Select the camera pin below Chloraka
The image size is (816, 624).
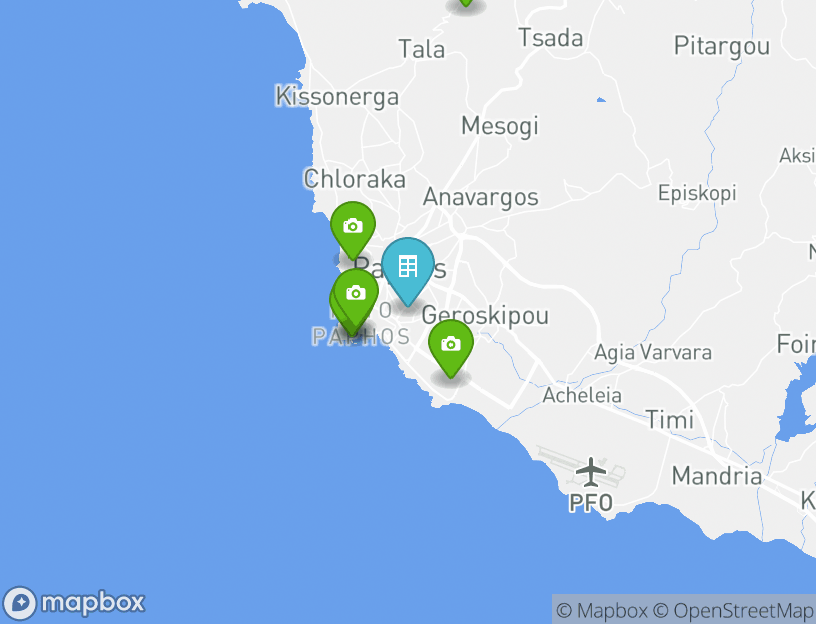352,226
